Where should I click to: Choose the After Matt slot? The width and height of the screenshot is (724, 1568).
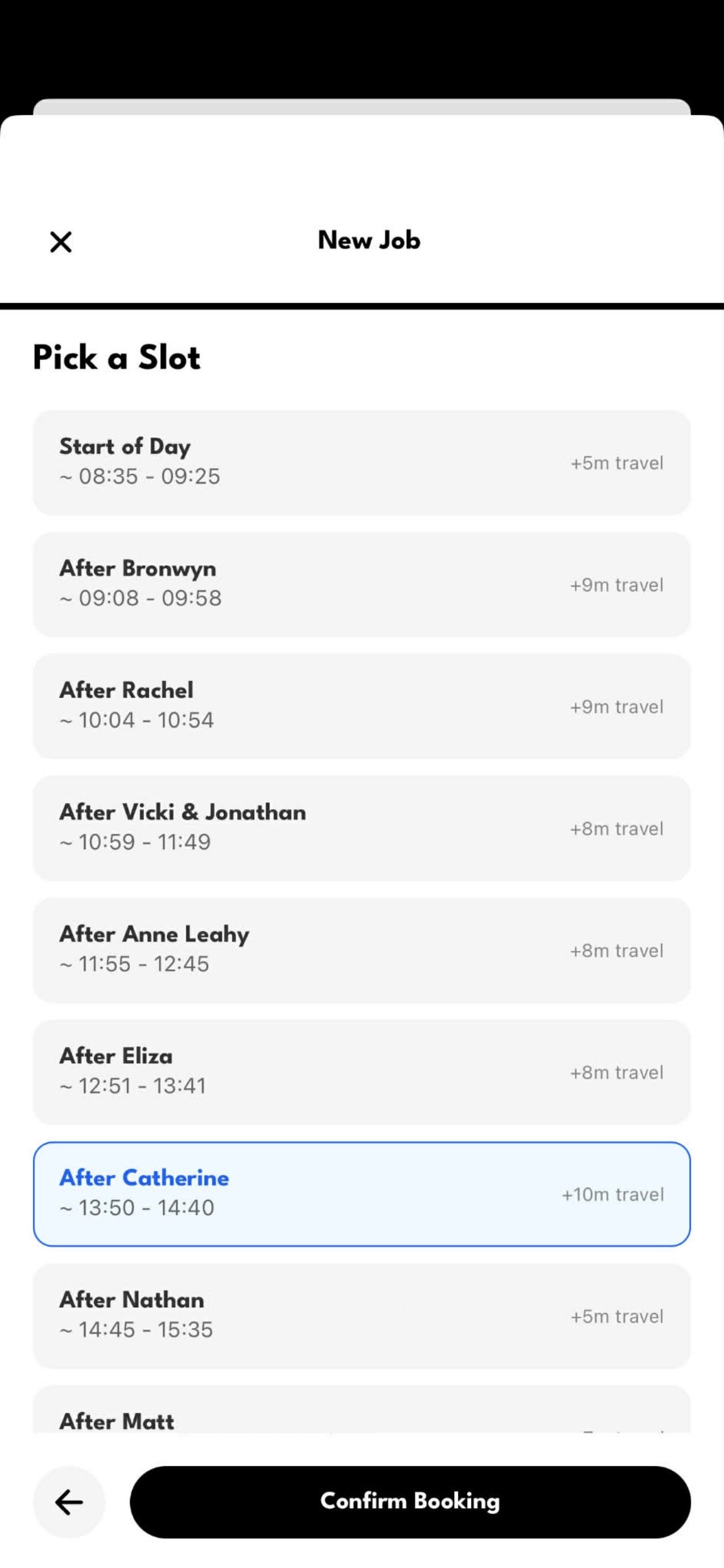[x=361, y=1412]
